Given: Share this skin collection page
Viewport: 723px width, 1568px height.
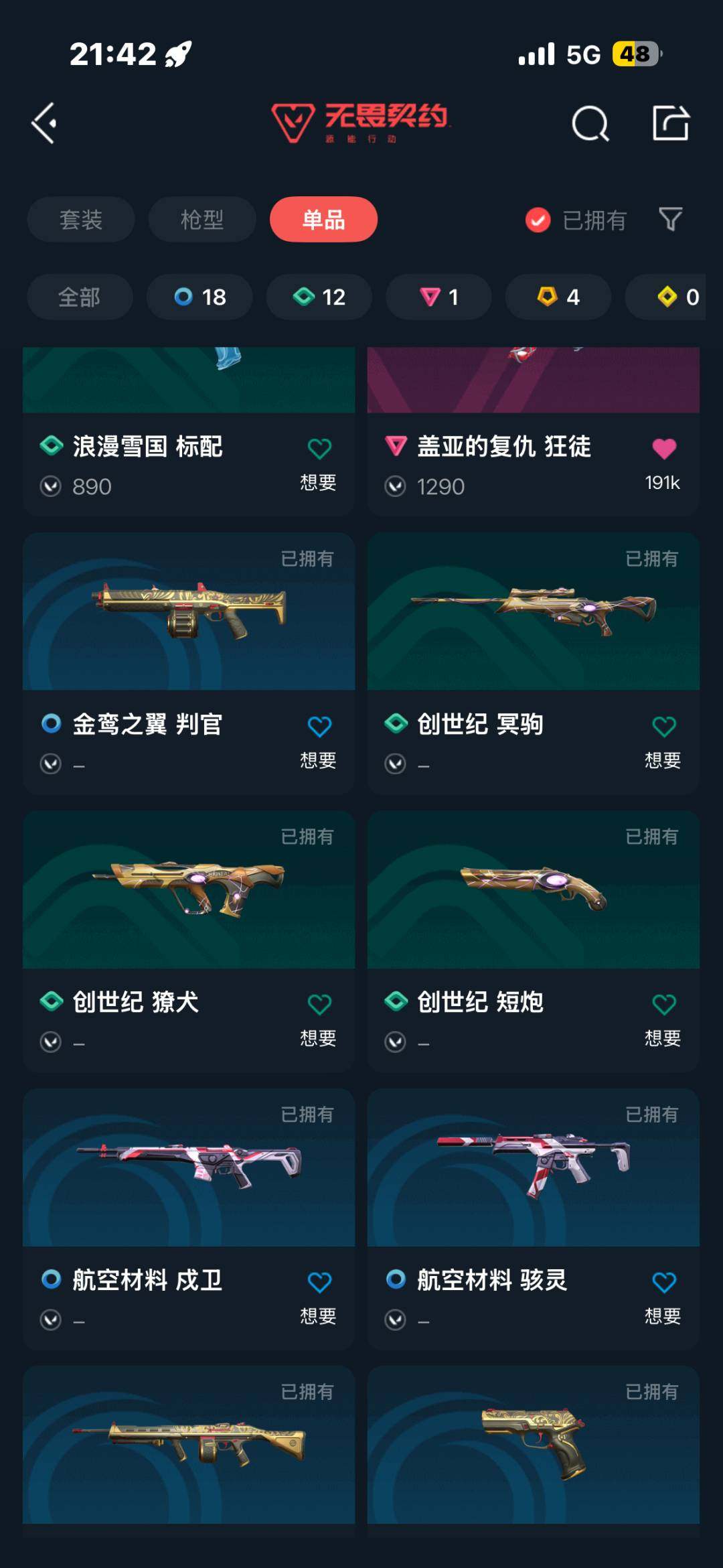Looking at the screenshot, I should click(670, 123).
